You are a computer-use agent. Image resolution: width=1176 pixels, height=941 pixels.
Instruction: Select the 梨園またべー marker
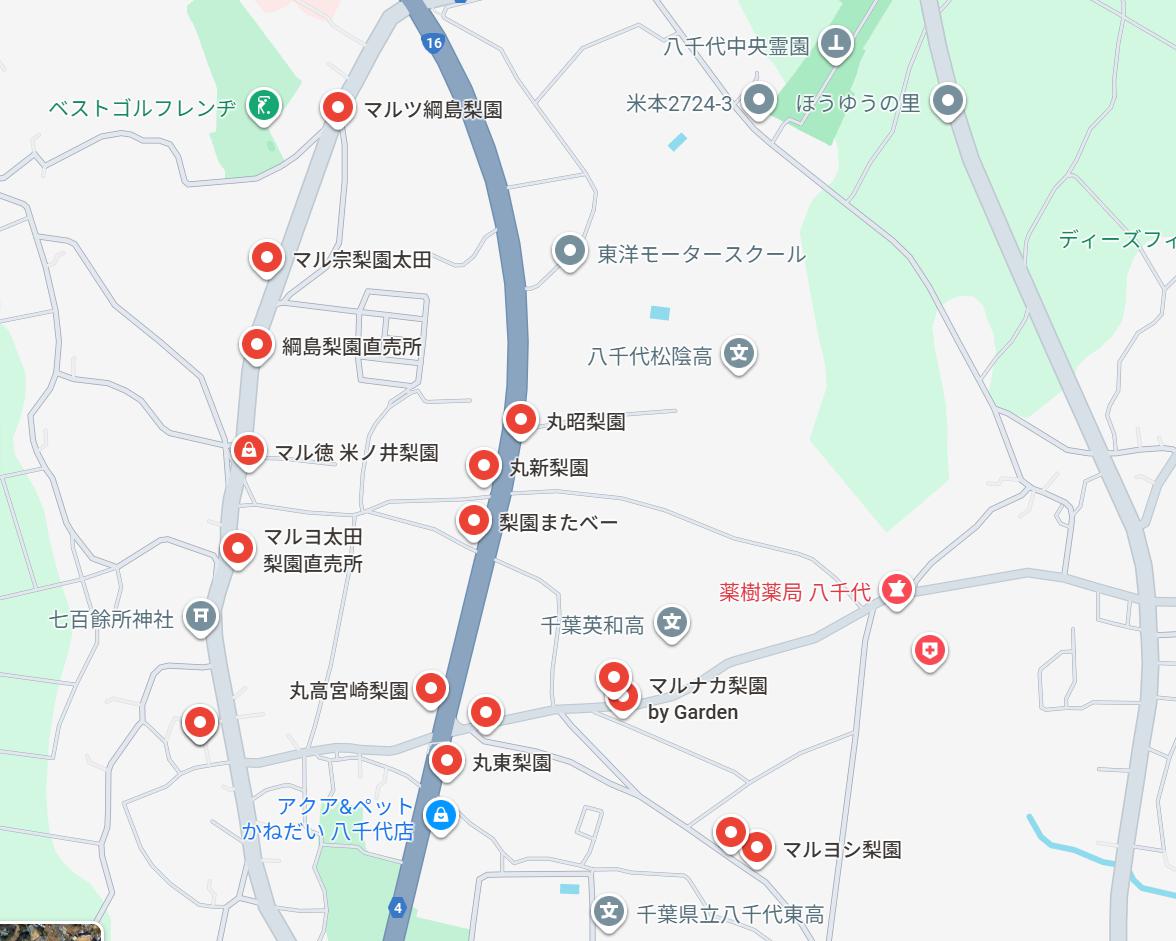click(473, 520)
